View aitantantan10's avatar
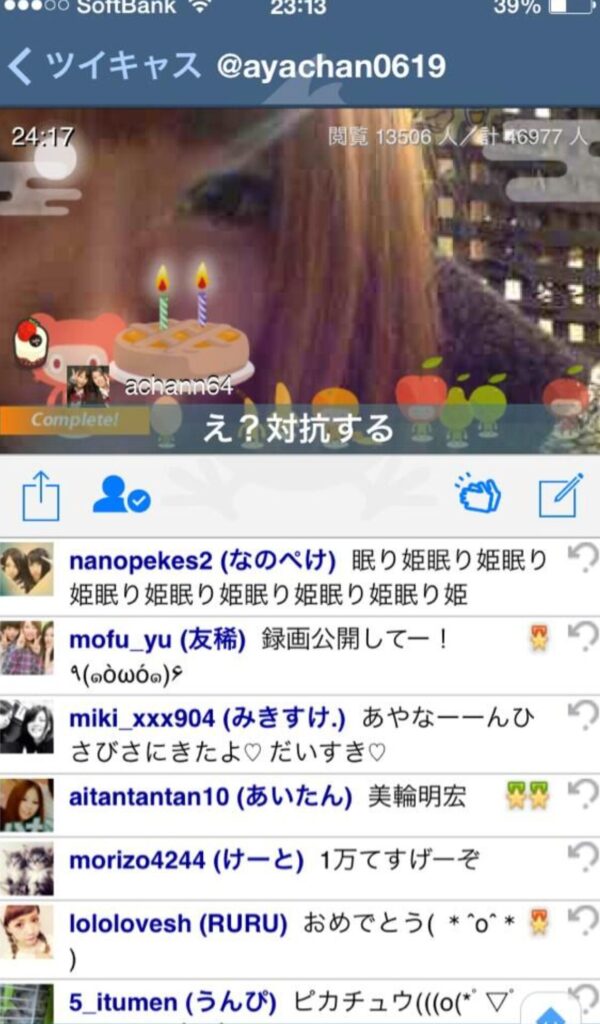This screenshot has width=600, height=1024. (27, 805)
